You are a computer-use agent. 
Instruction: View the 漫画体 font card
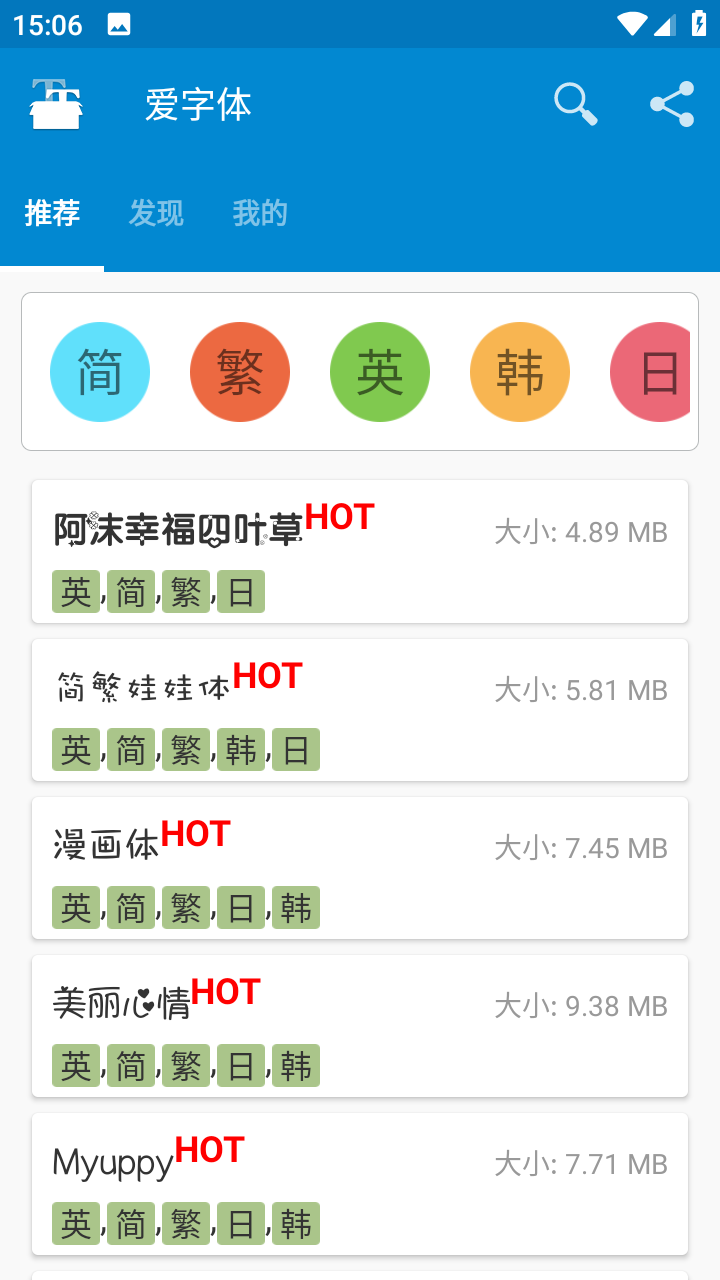click(360, 867)
